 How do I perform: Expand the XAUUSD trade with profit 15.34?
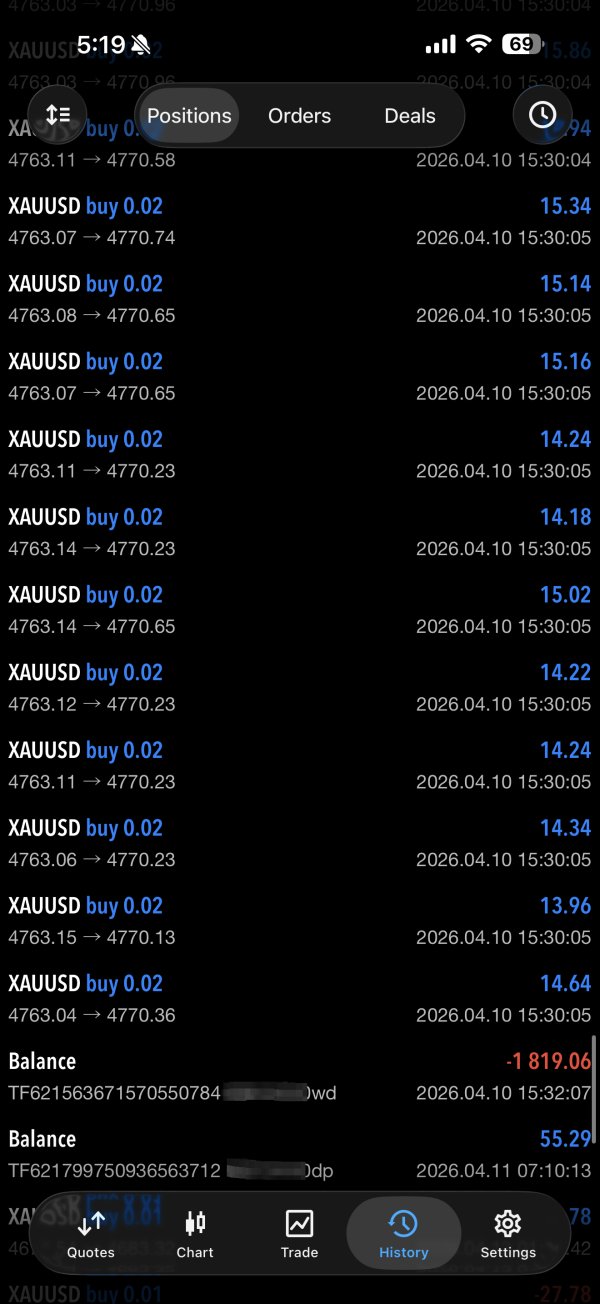point(300,222)
